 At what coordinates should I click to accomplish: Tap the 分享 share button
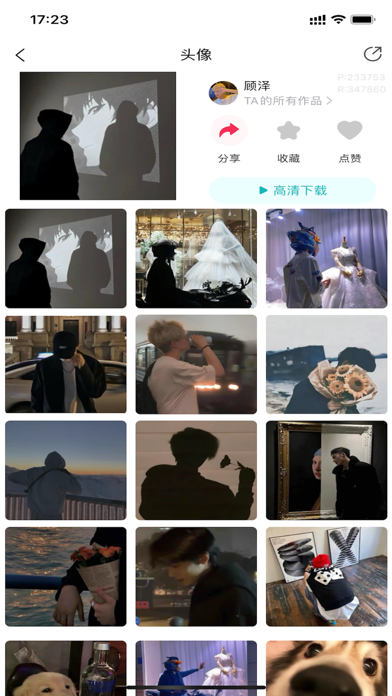pos(229,139)
